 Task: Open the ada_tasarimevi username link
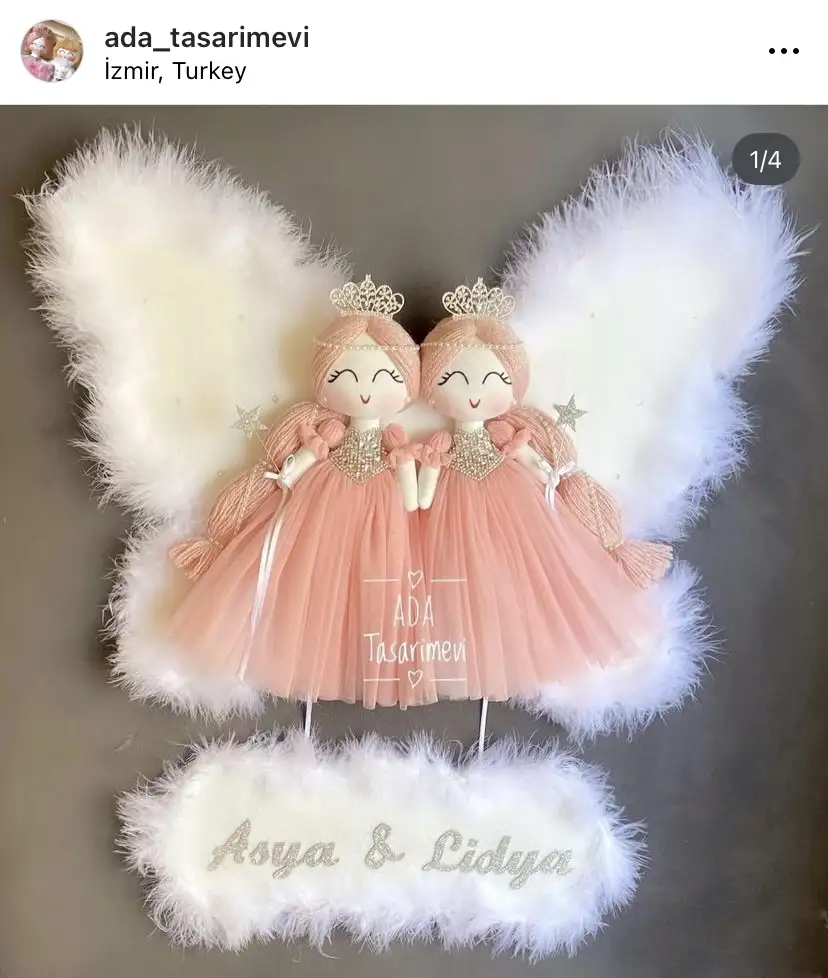(x=206, y=38)
